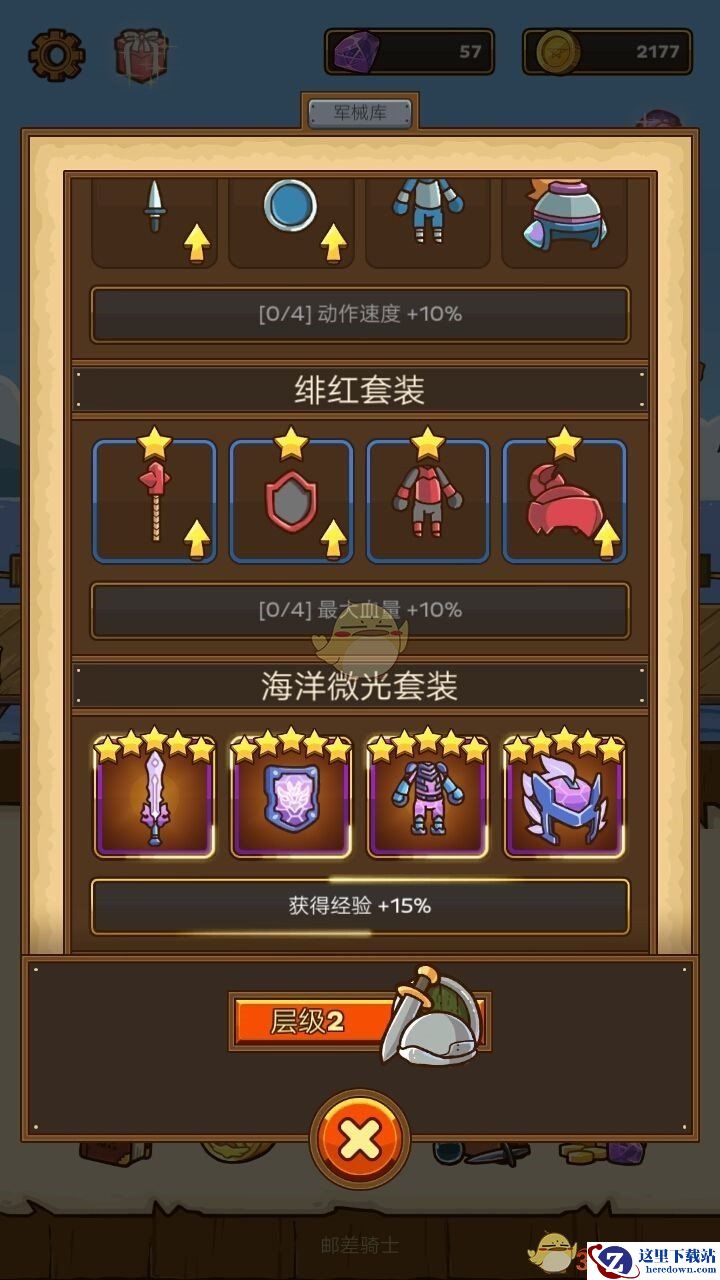Image resolution: width=720 pixels, height=1280 pixels.
Task: Select the crimson set helmet
Action: point(564,502)
